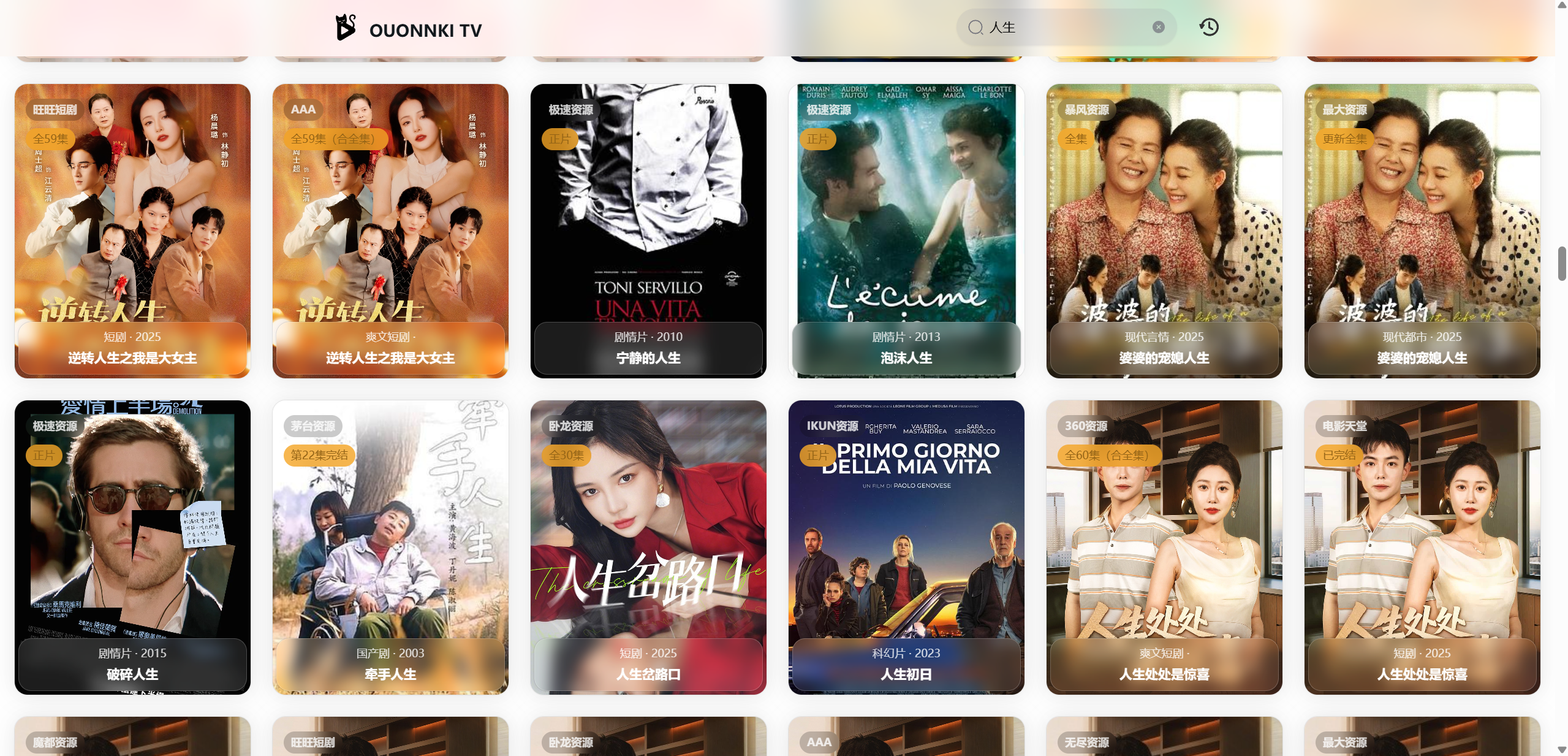Open the sci-fi film 人生初日
1568x756 pixels.
pos(906,547)
